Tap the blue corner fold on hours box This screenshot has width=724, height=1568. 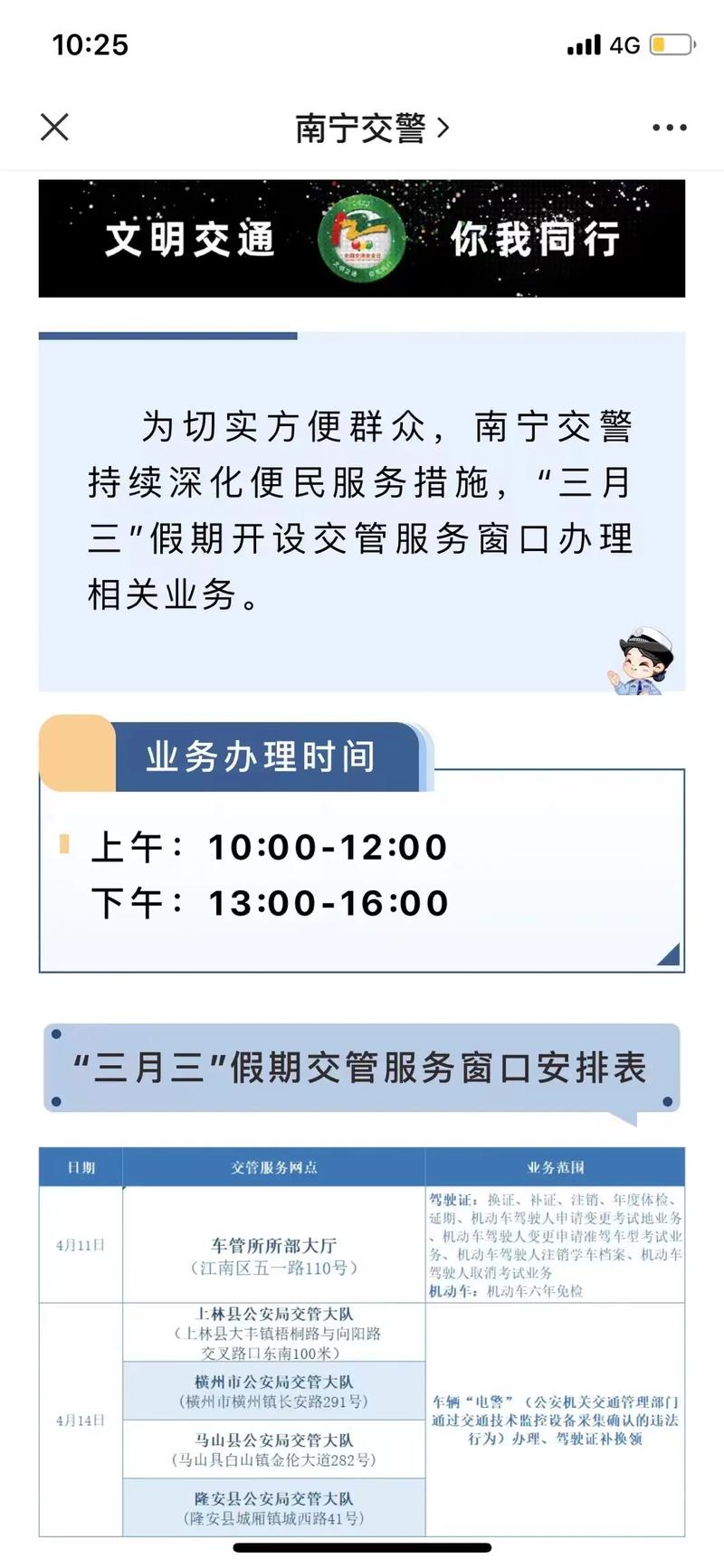pos(668,955)
